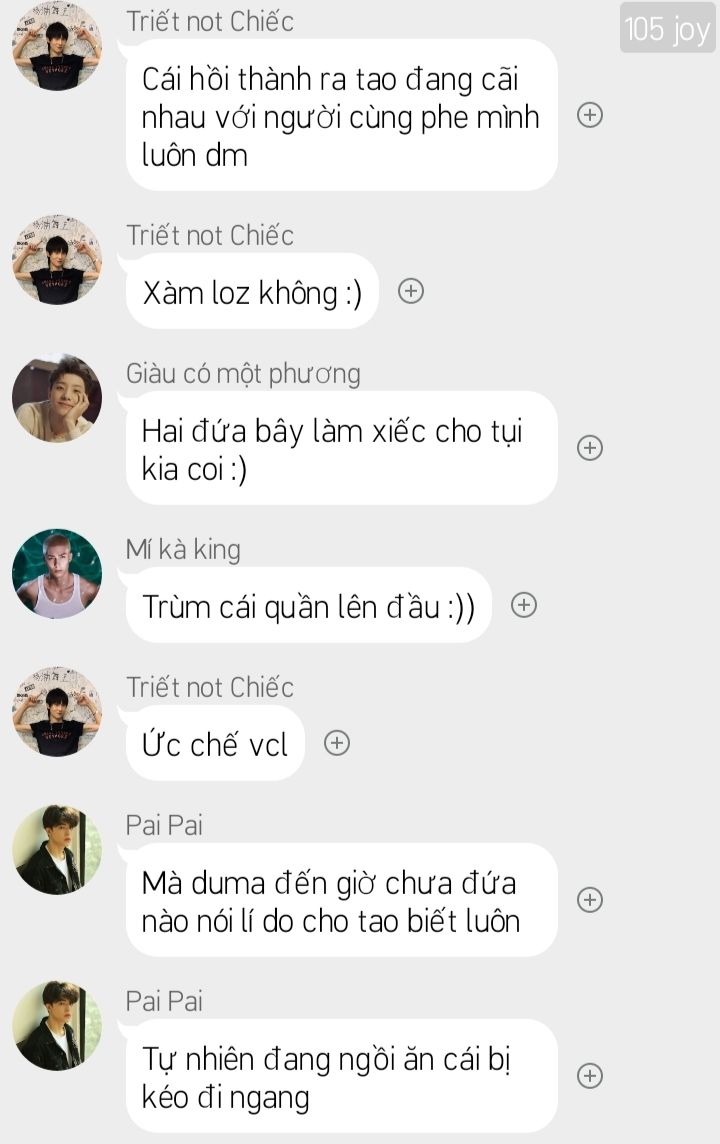
Task: React to "Mà duma đến giờ" message
Action: click(x=590, y=900)
